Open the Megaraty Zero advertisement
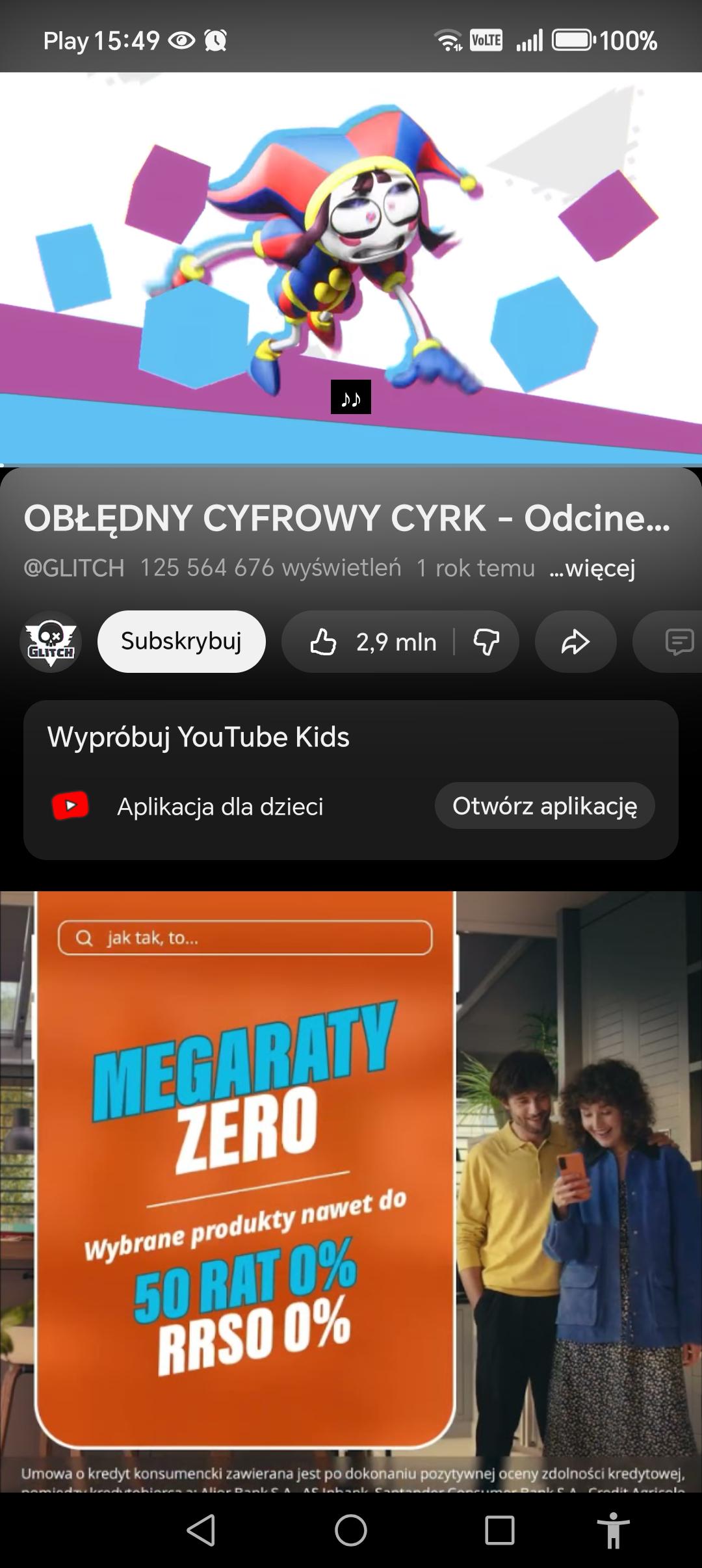The image size is (702, 1568). [x=351, y=1190]
